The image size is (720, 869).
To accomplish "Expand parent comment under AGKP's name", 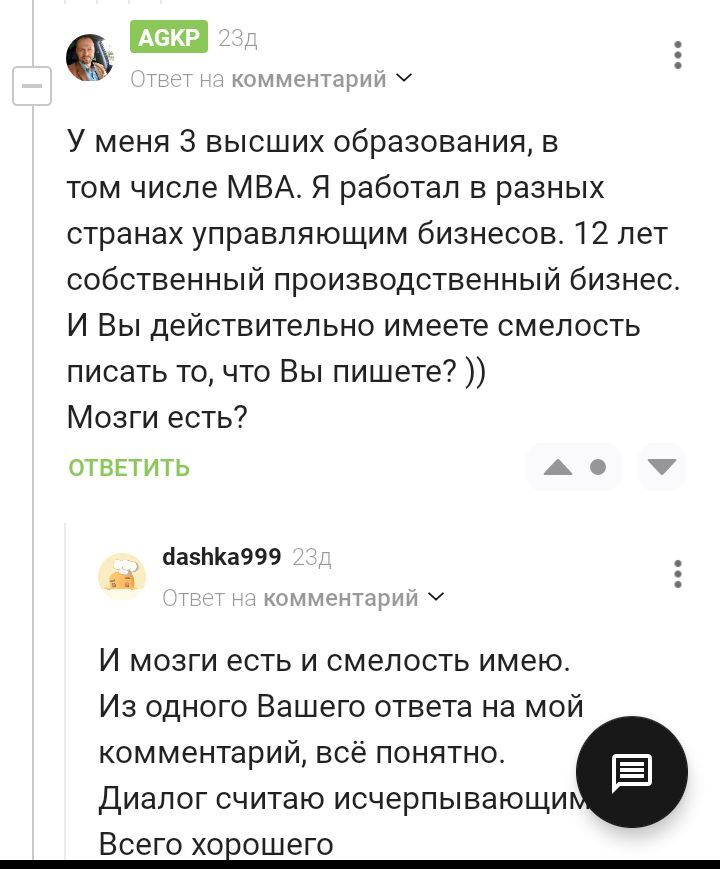I will click(x=271, y=79).
